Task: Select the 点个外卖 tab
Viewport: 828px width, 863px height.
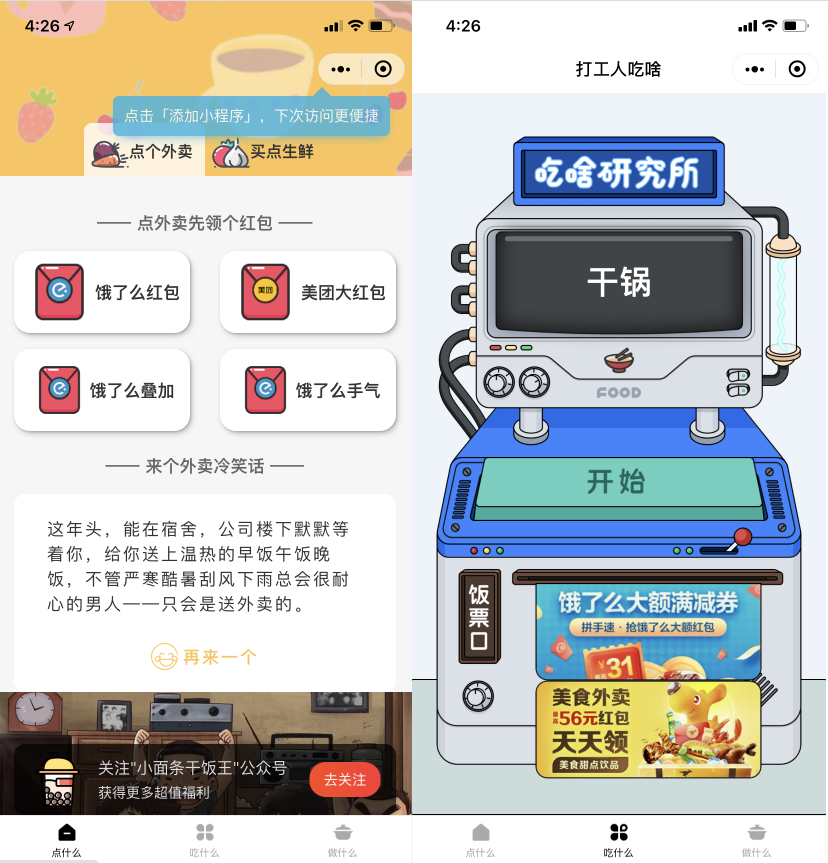Action: click(143, 153)
